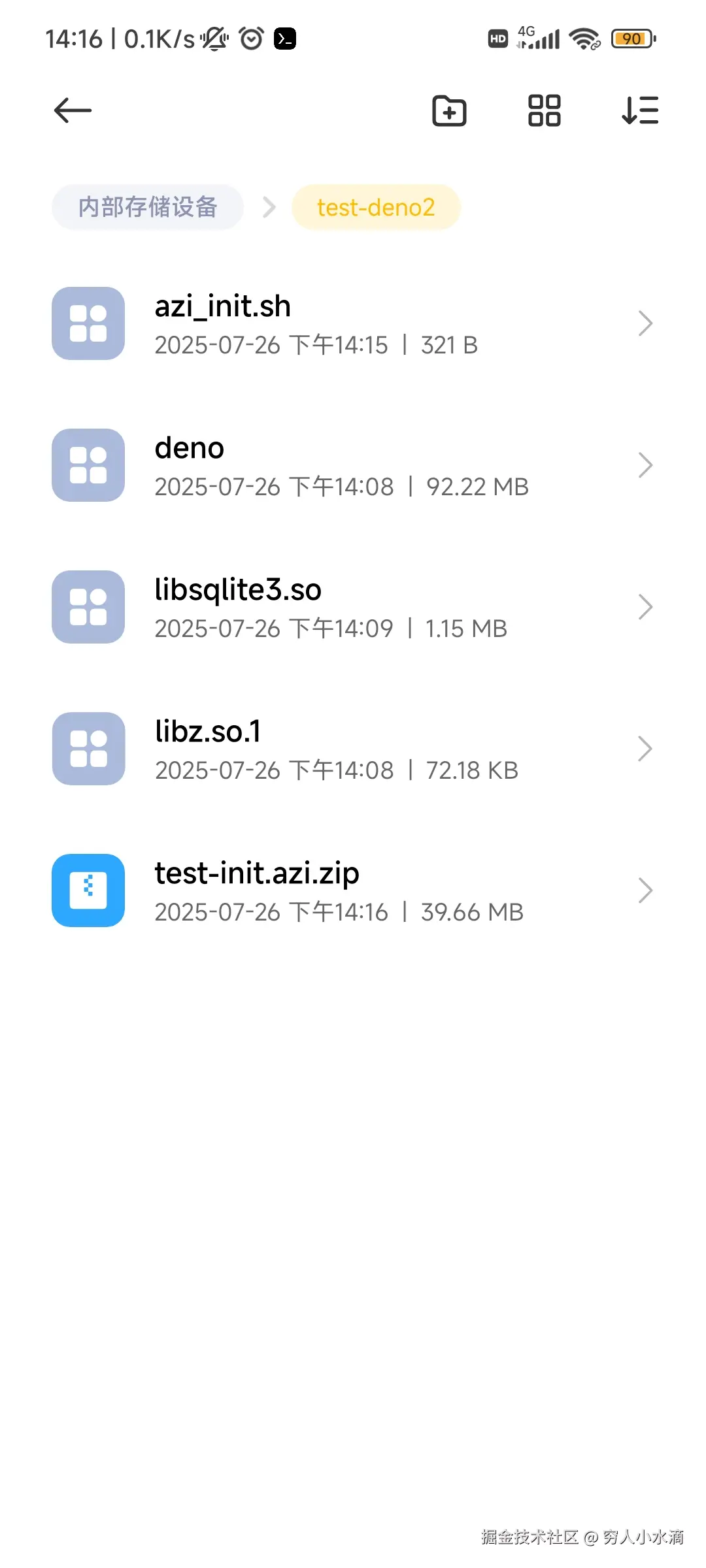Tap the alarm clock status icon
The image size is (706, 1568).
(x=251, y=38)
